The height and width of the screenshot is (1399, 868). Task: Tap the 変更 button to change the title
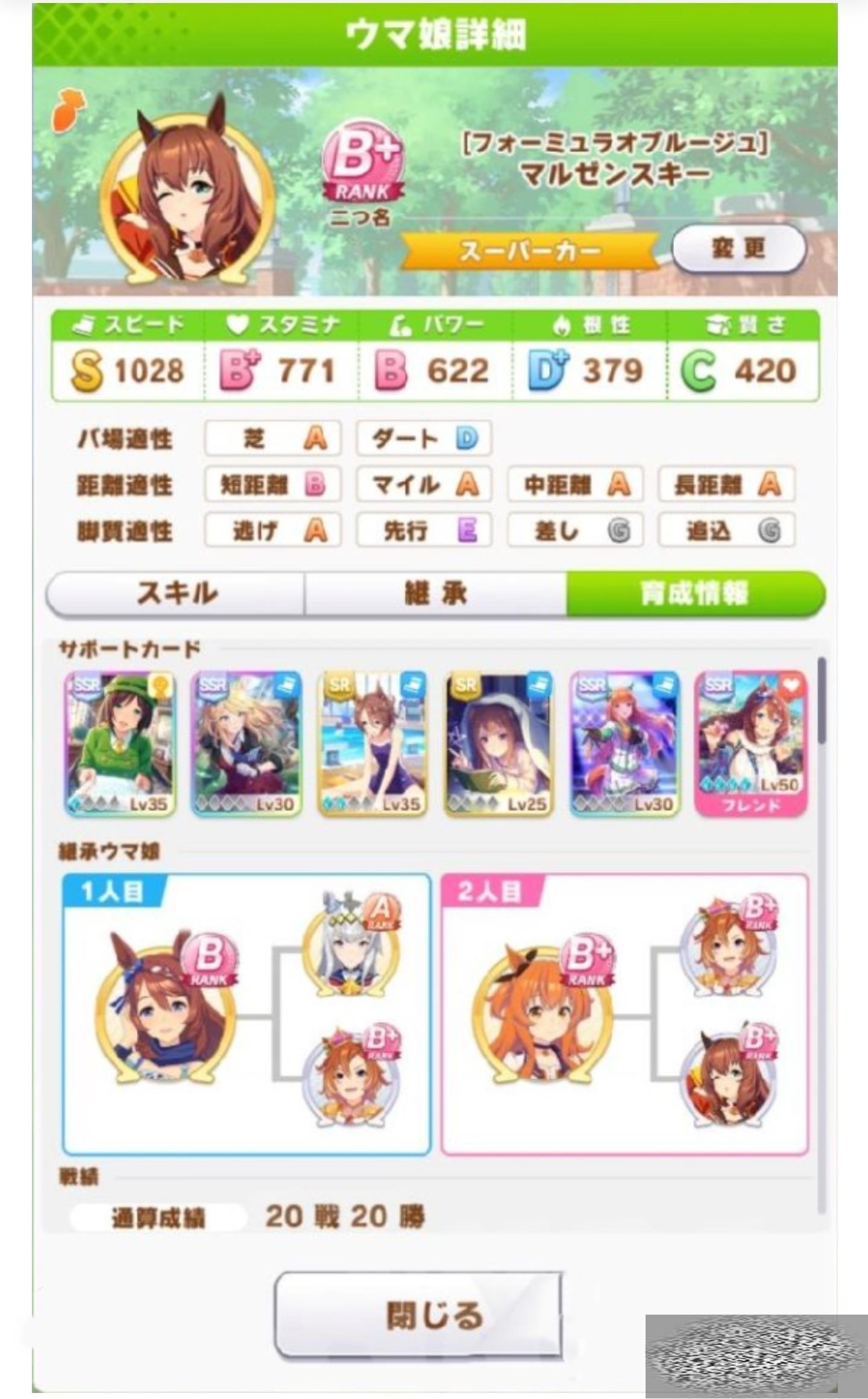pos(738,249)
